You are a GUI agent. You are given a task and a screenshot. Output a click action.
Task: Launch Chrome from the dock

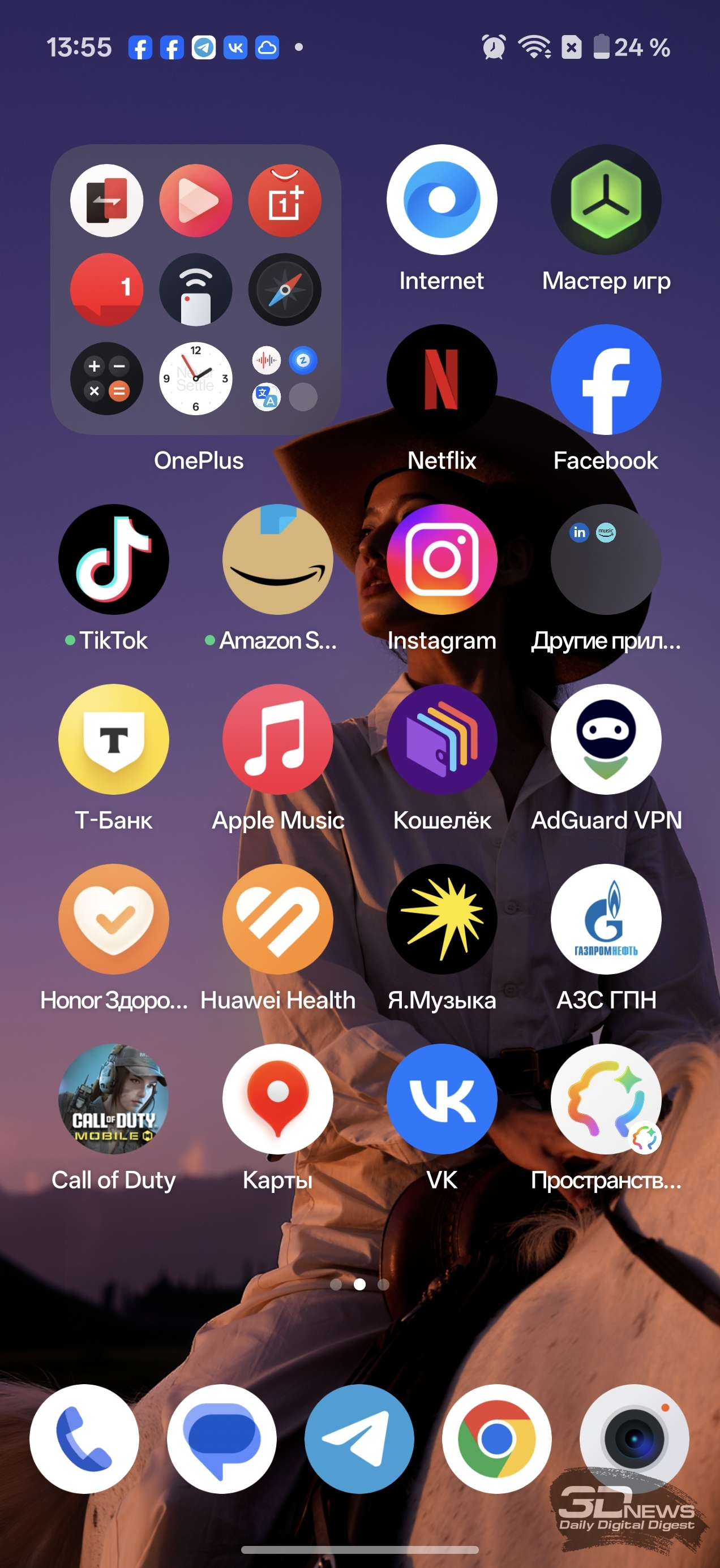click(496, 1438)
